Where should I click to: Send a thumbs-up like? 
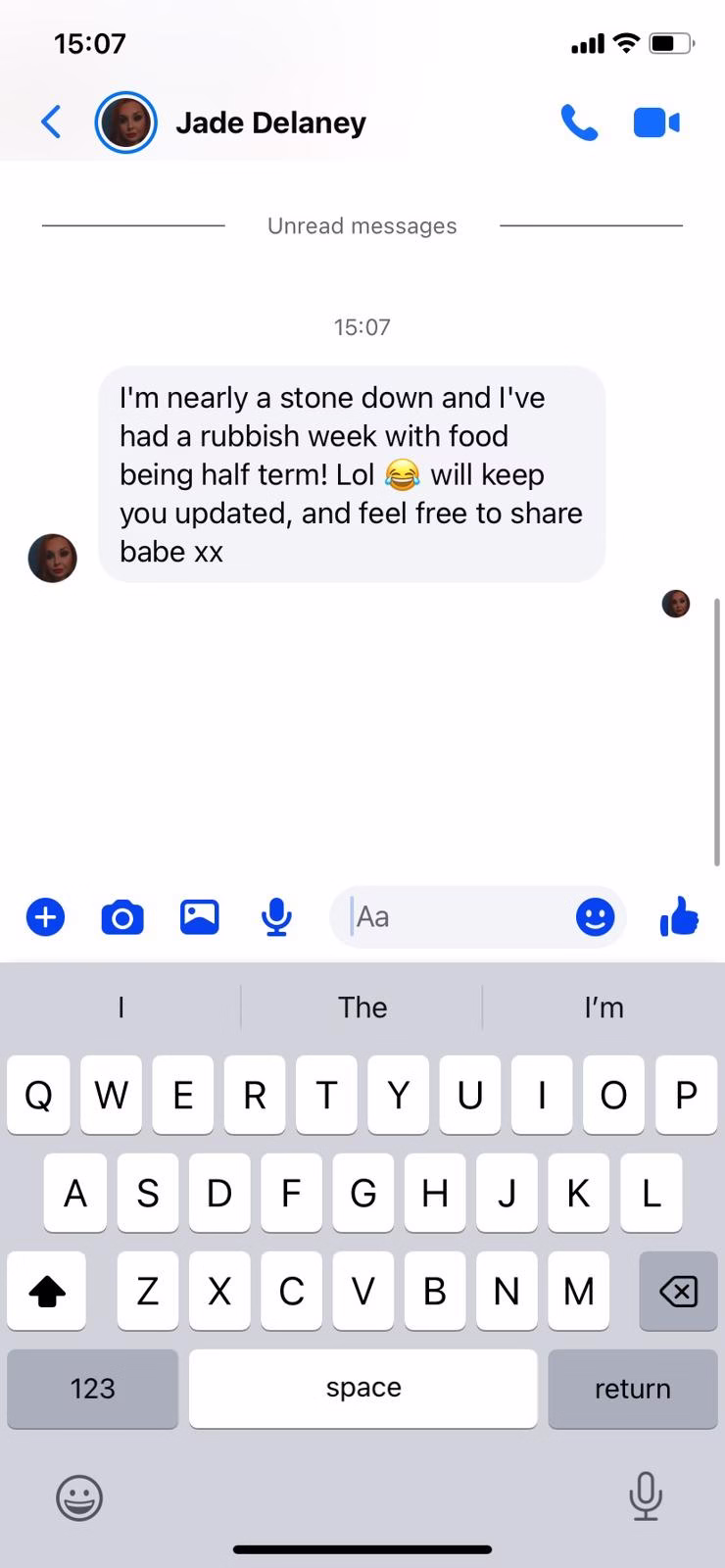[679, 917]
